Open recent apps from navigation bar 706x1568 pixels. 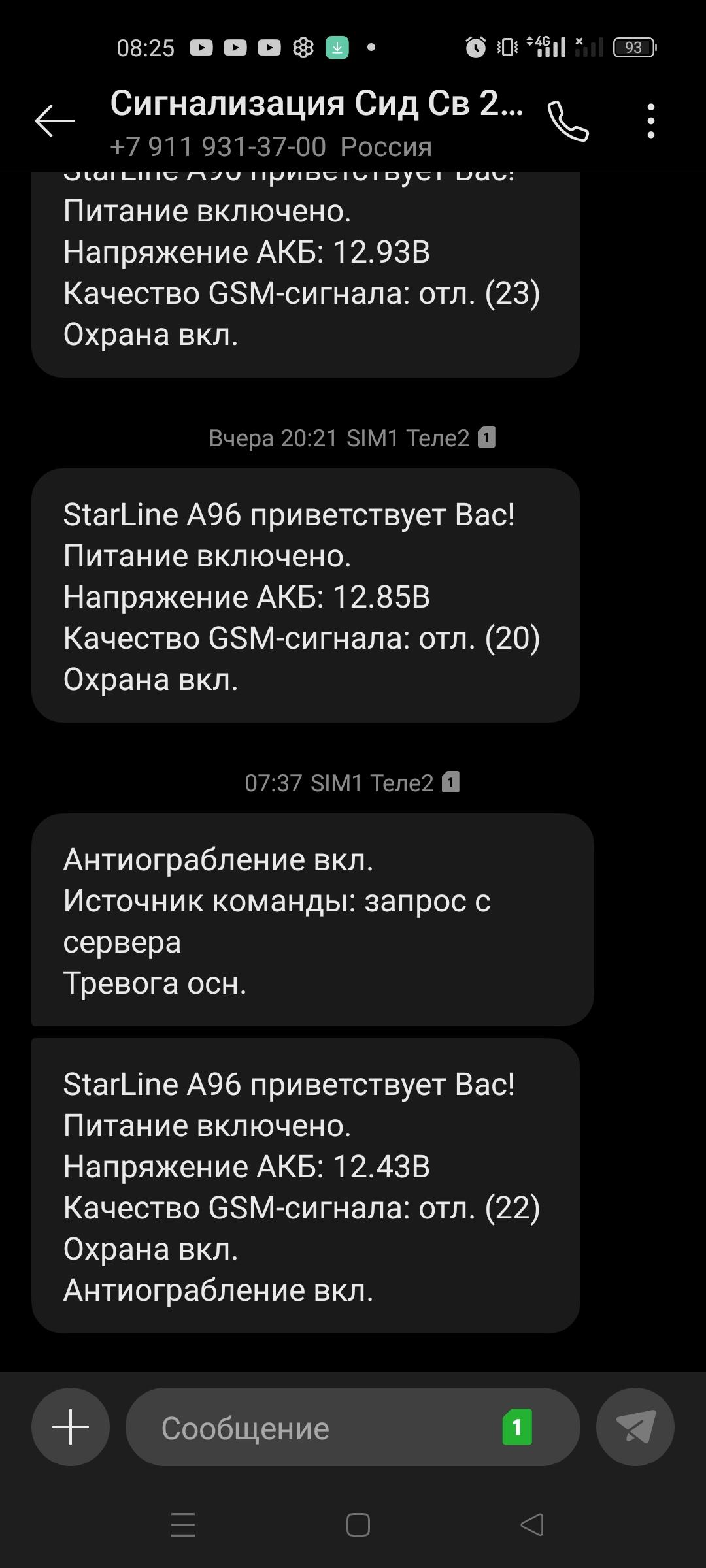183,1525
